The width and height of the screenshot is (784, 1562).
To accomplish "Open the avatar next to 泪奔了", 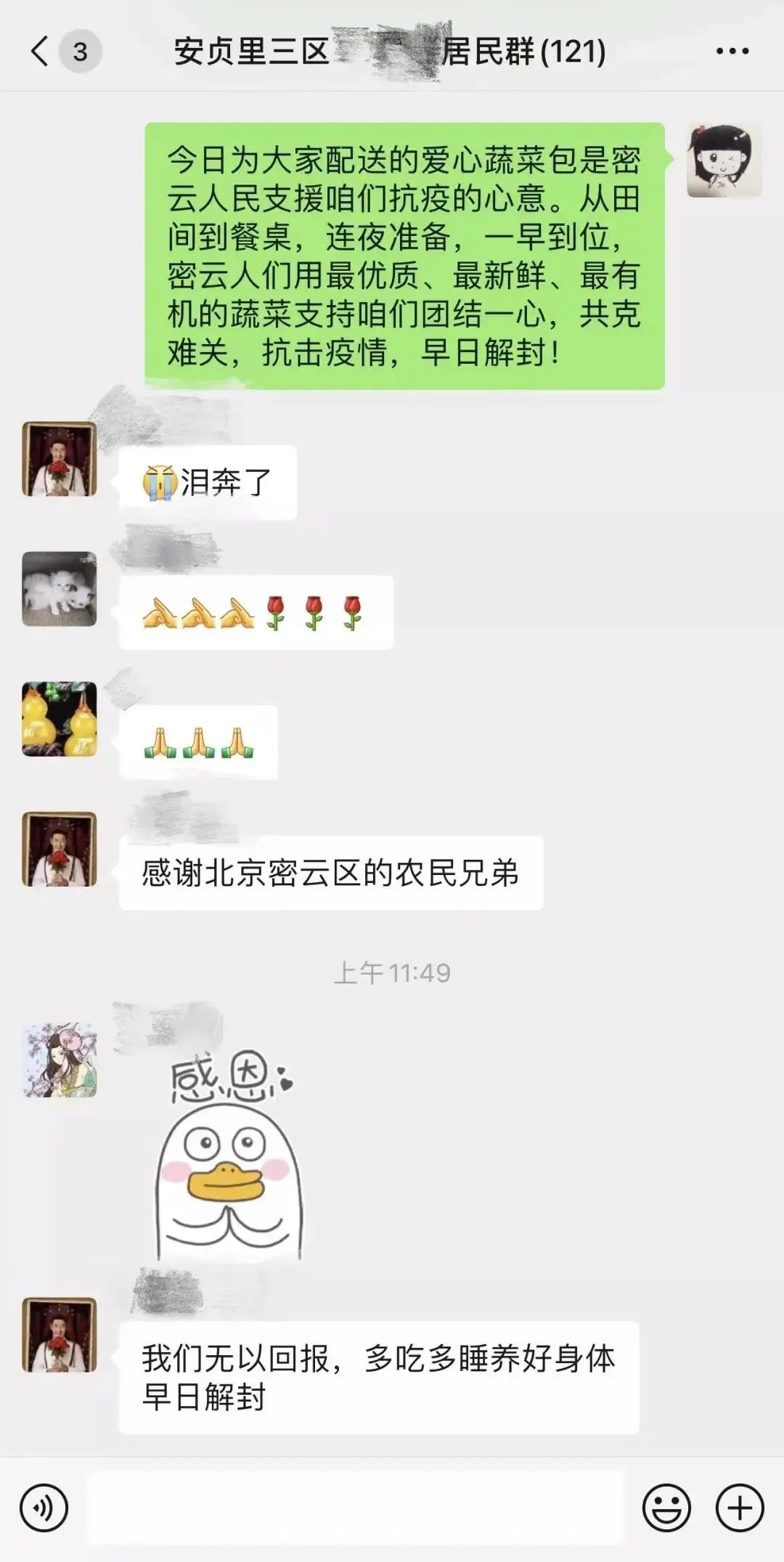I will [x=60, y=459].
